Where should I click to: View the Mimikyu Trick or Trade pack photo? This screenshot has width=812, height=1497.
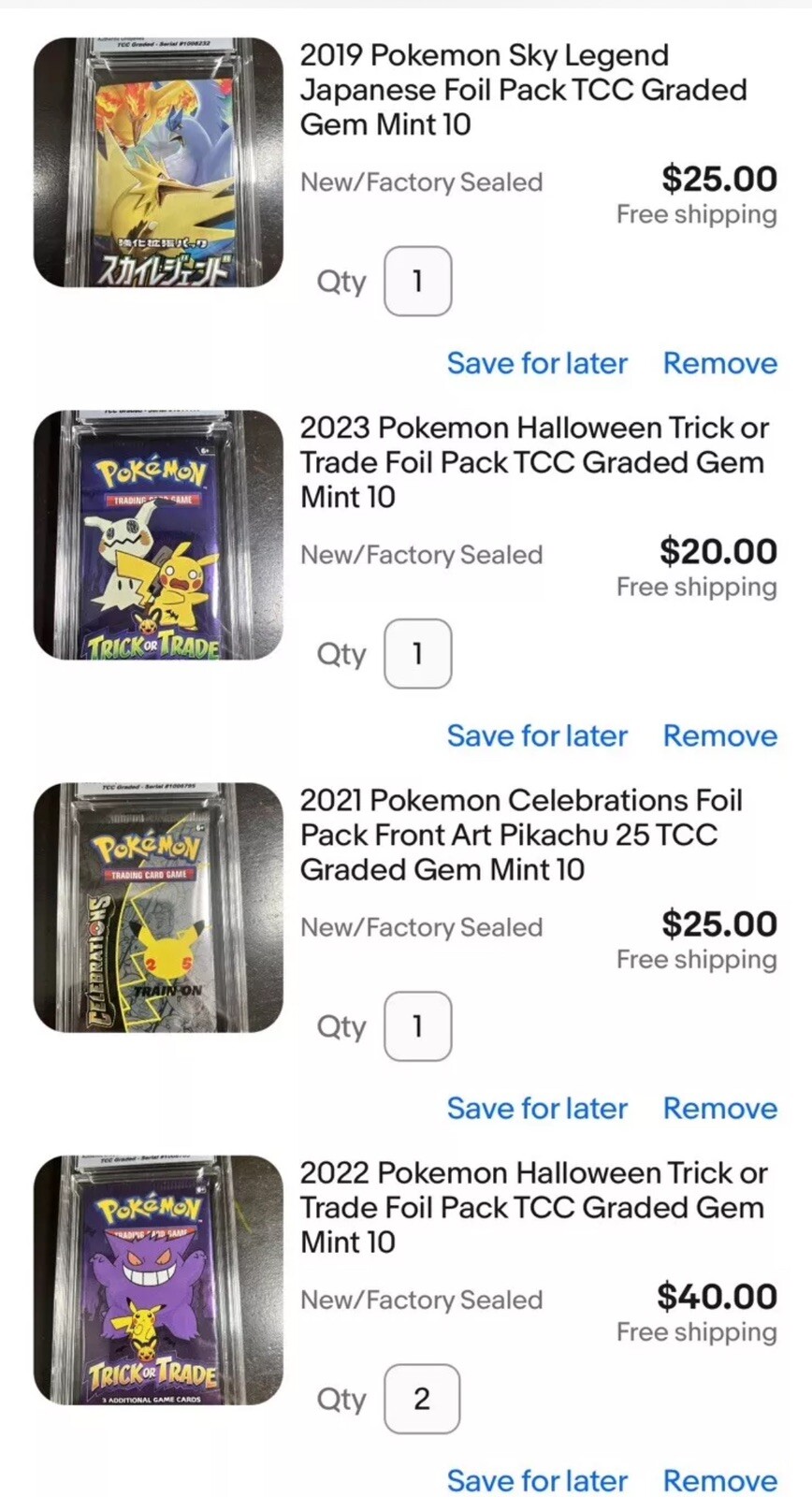click(x=158, y=535)
